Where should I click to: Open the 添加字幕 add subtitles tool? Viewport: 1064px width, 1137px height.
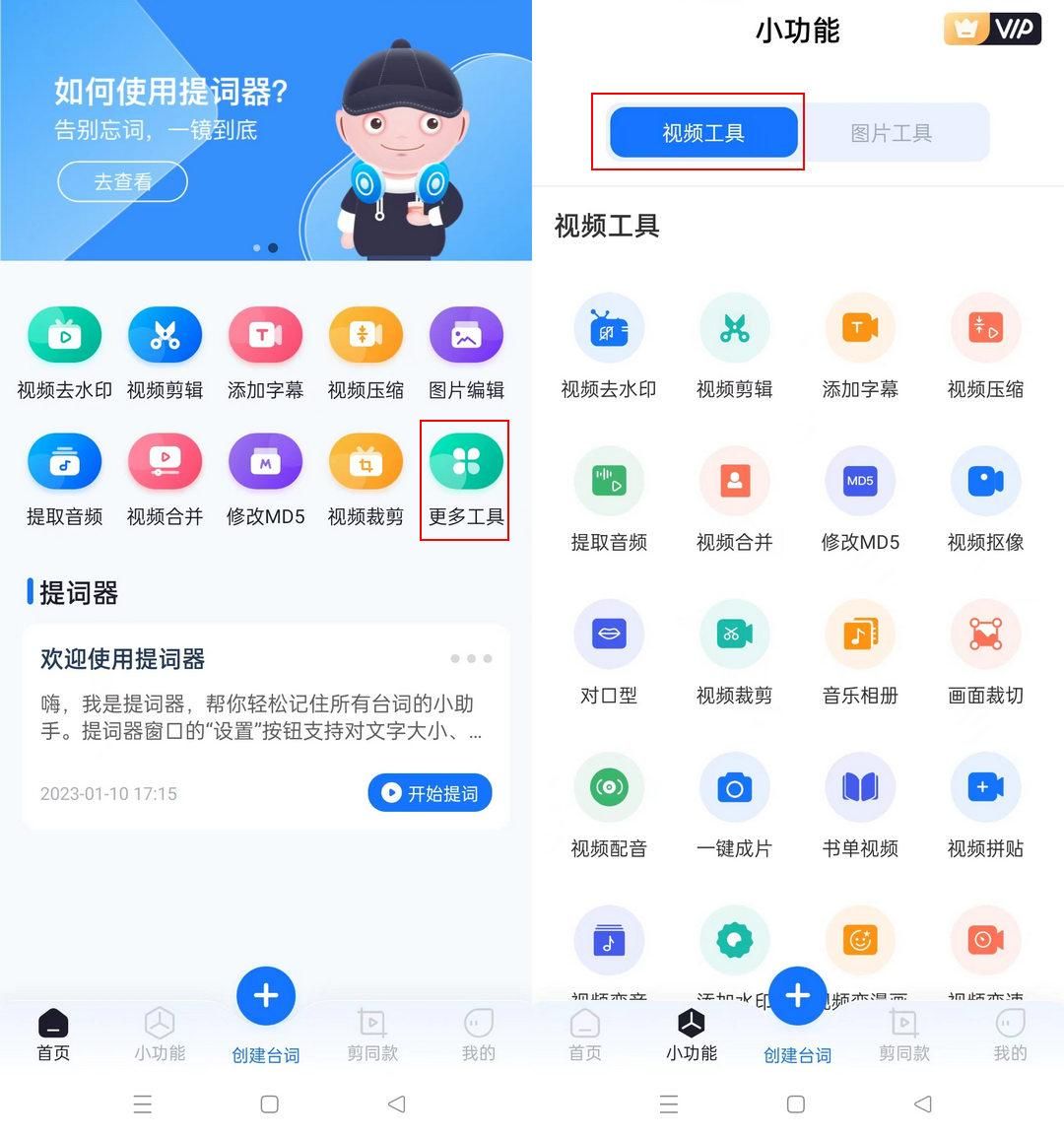click(x=265, y=335)
